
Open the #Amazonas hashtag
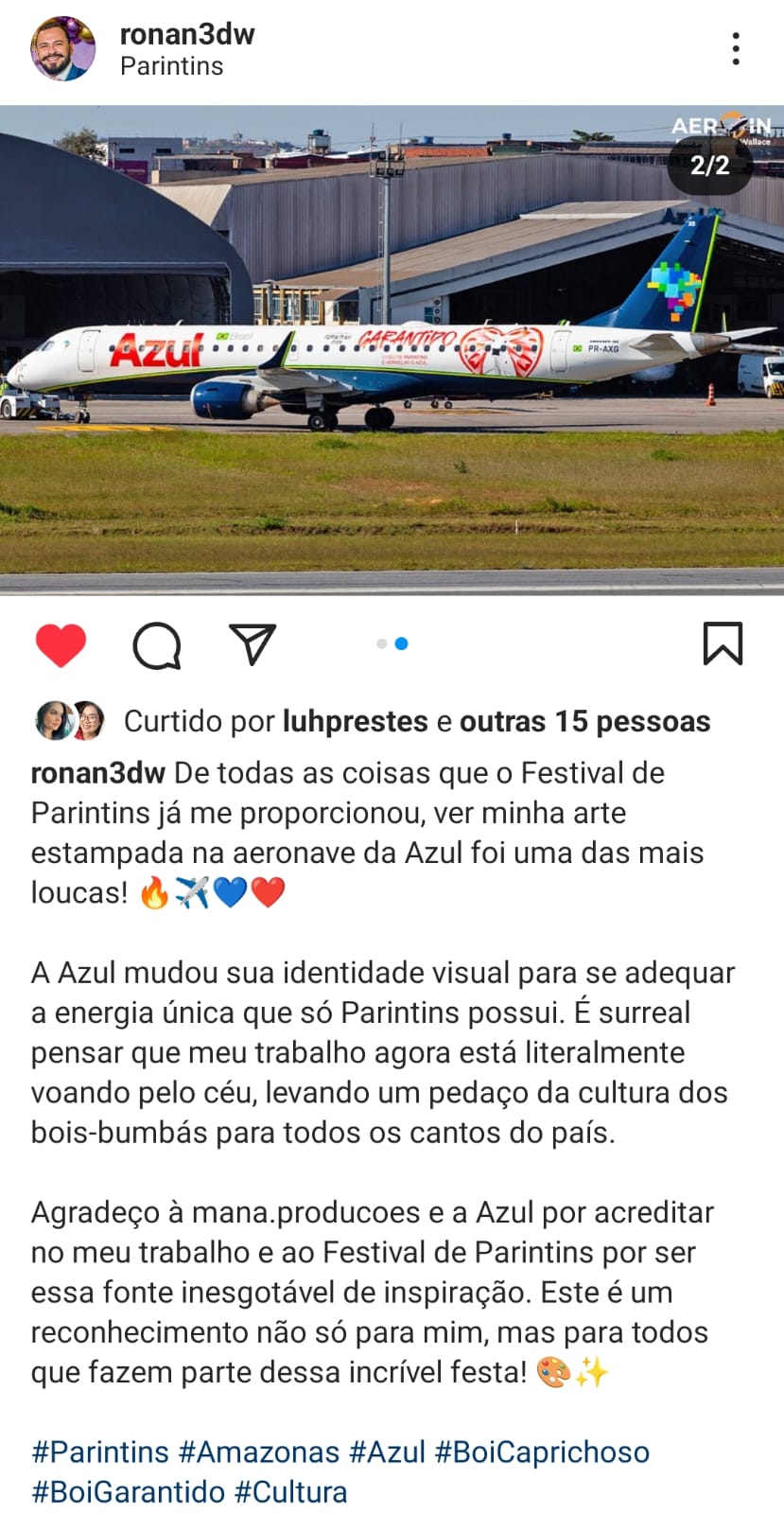pos(258,1452)
